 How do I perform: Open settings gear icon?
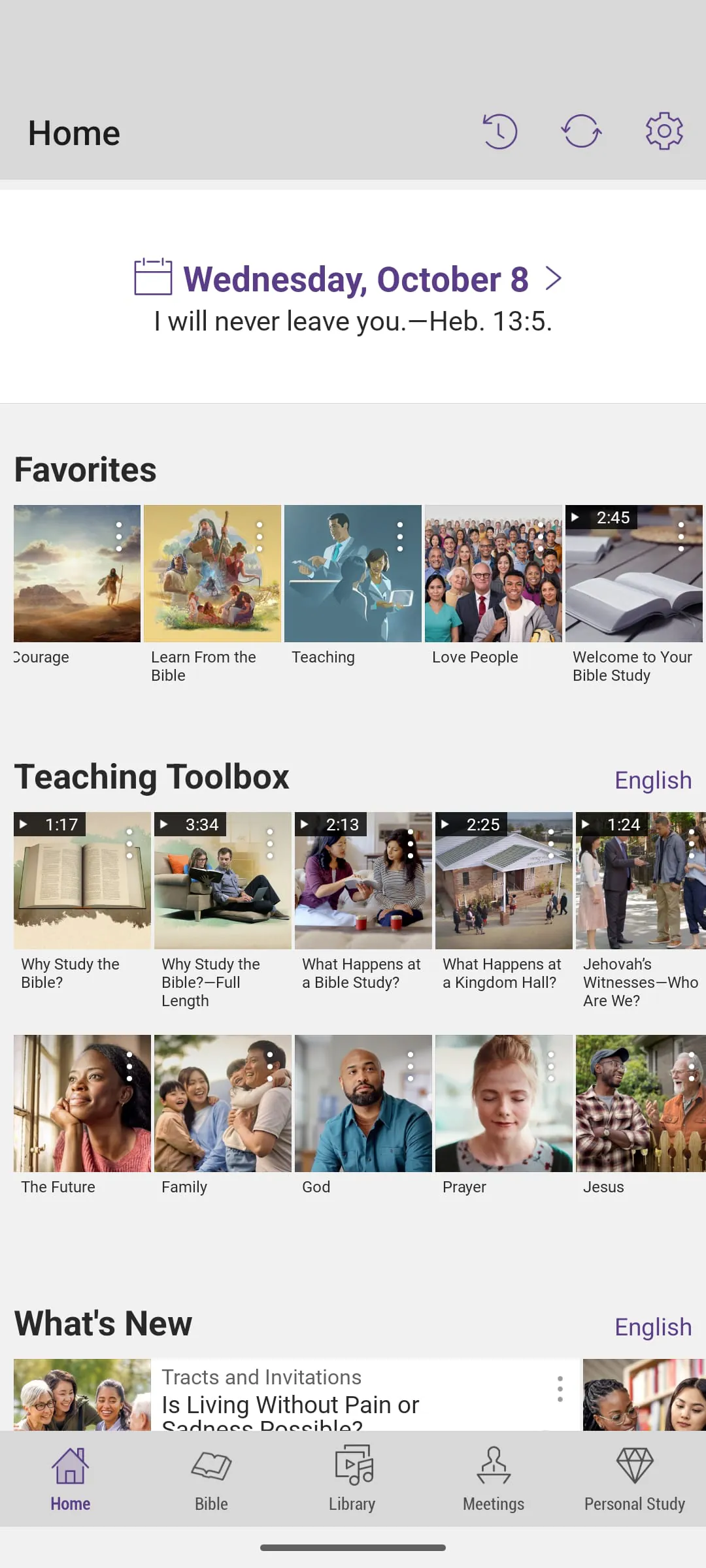[x=664, y=132]
